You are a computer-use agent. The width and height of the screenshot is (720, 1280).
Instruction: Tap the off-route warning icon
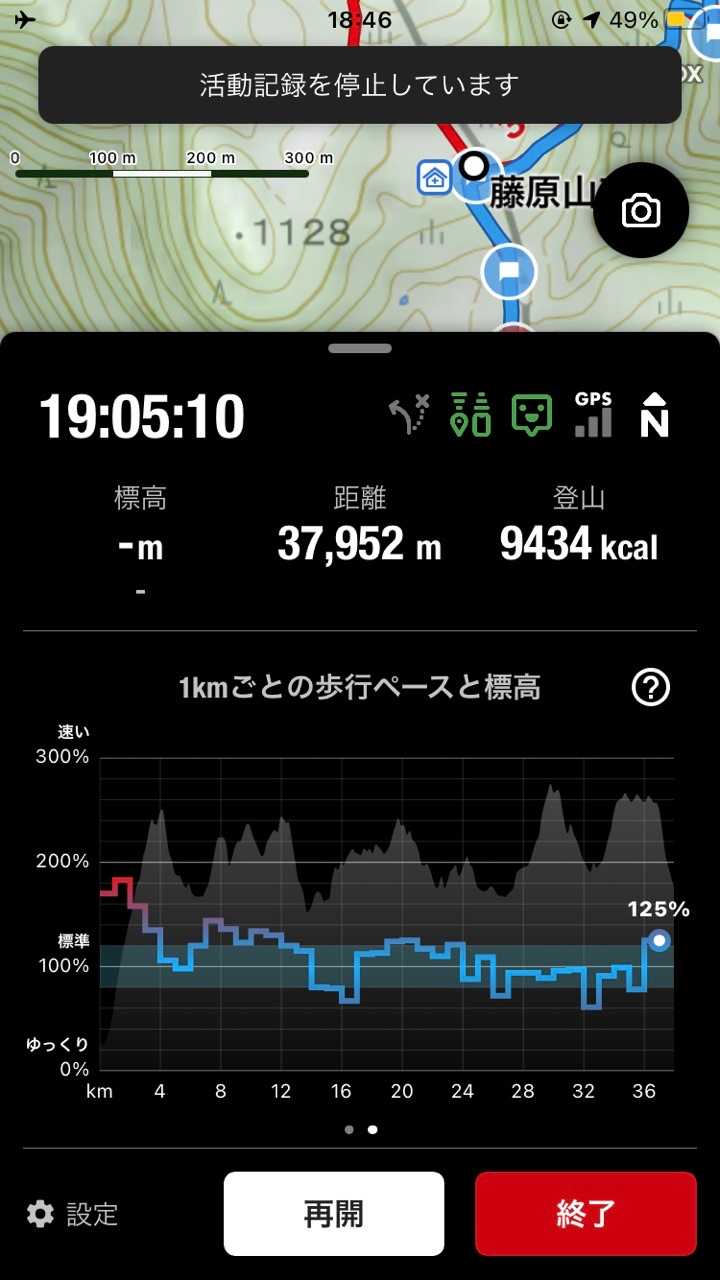pyautogui.click(x=409, y=415)
